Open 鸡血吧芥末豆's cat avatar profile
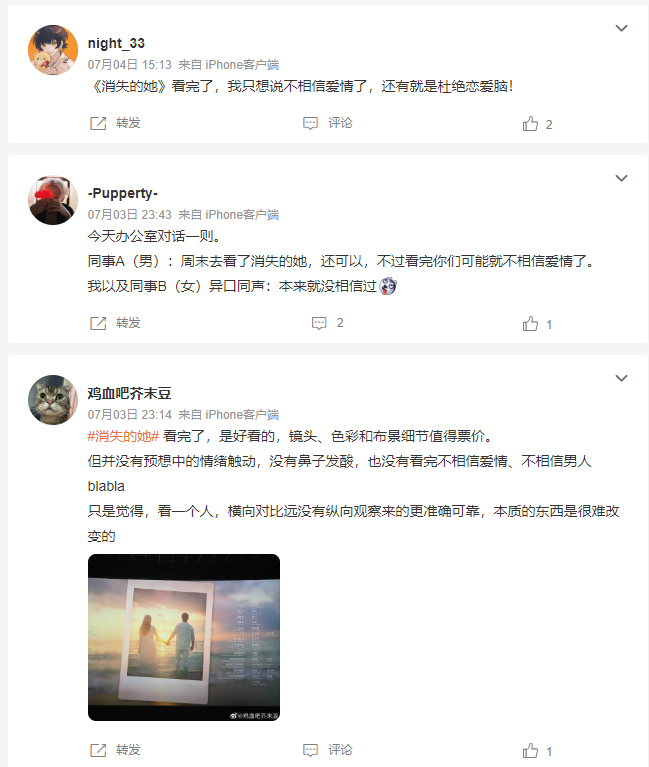Image resolution: width=649 pixels, height=767 pixels. (x=53, y=400)
